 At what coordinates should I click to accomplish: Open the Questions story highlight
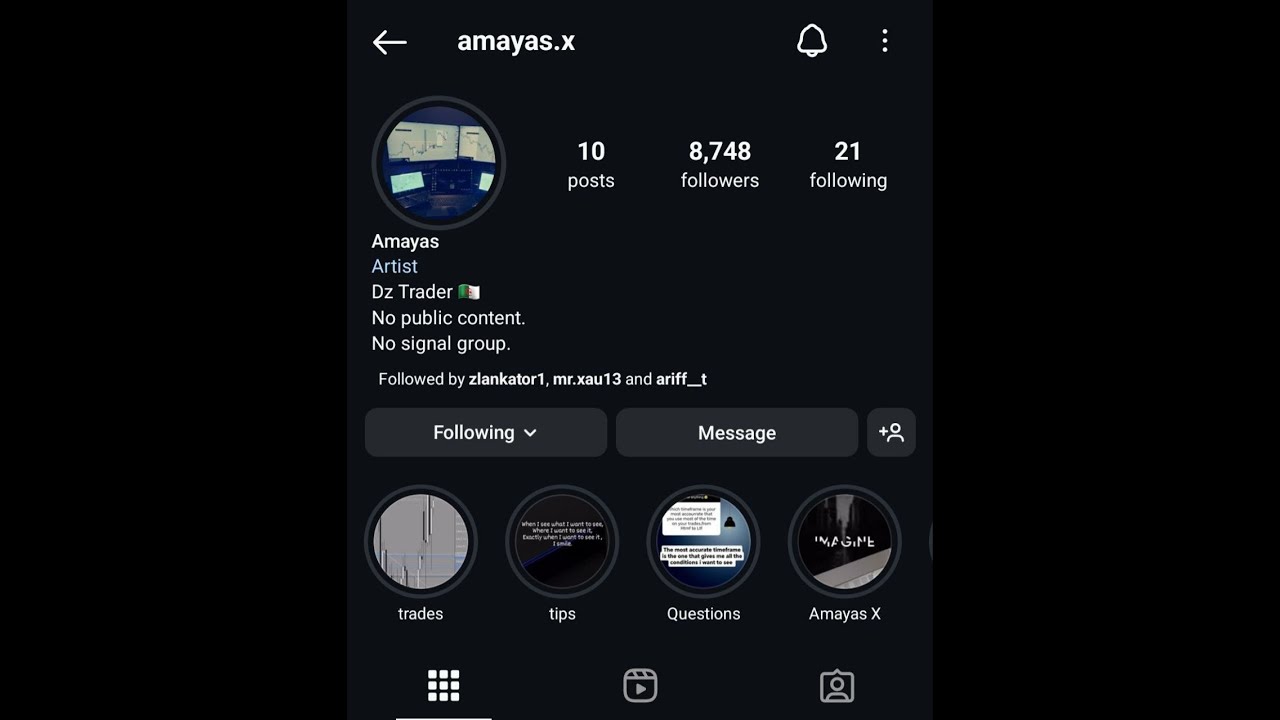pos(703,542)
